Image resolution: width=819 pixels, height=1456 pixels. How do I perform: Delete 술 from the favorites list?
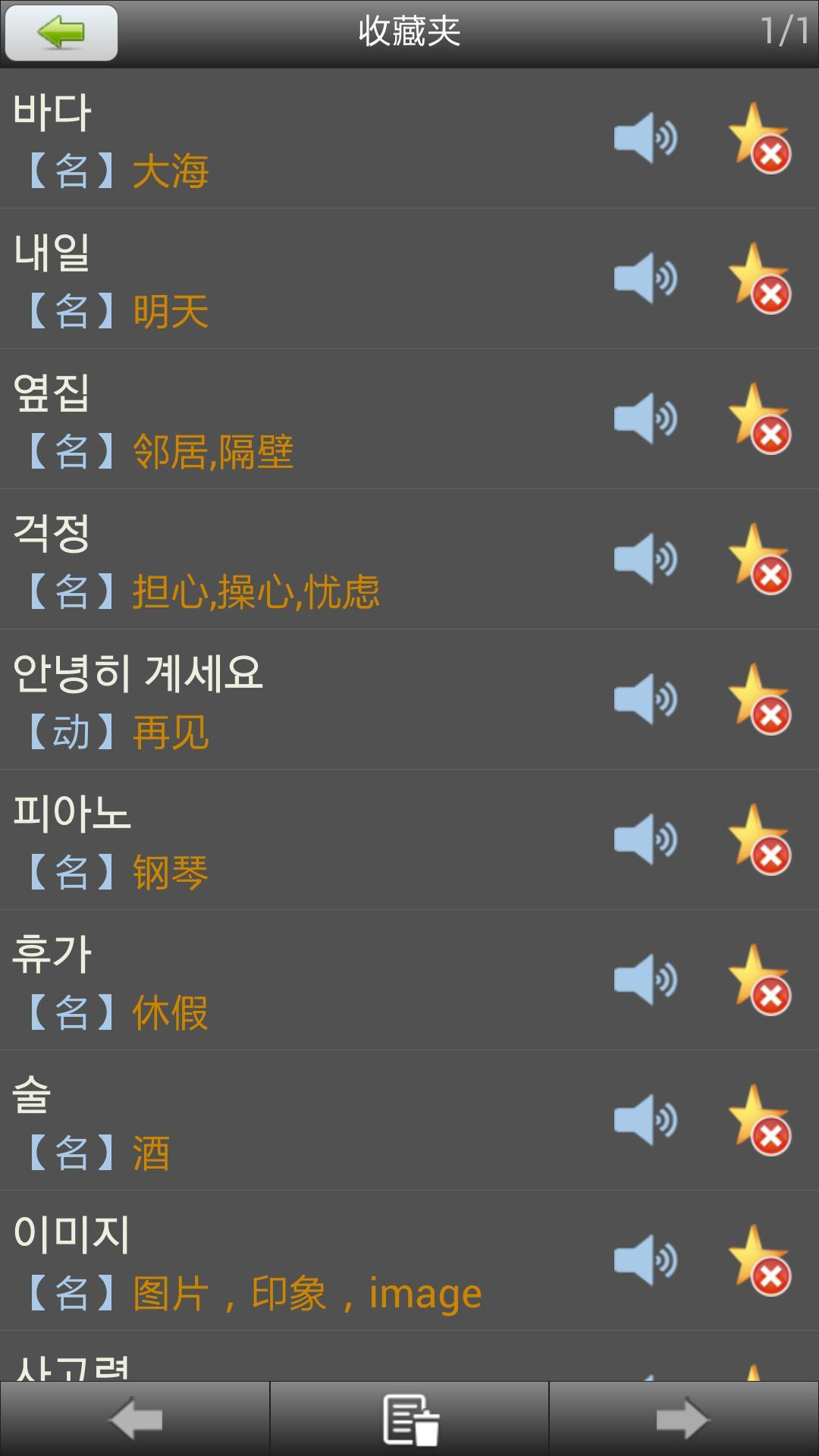pos(758,1120)
